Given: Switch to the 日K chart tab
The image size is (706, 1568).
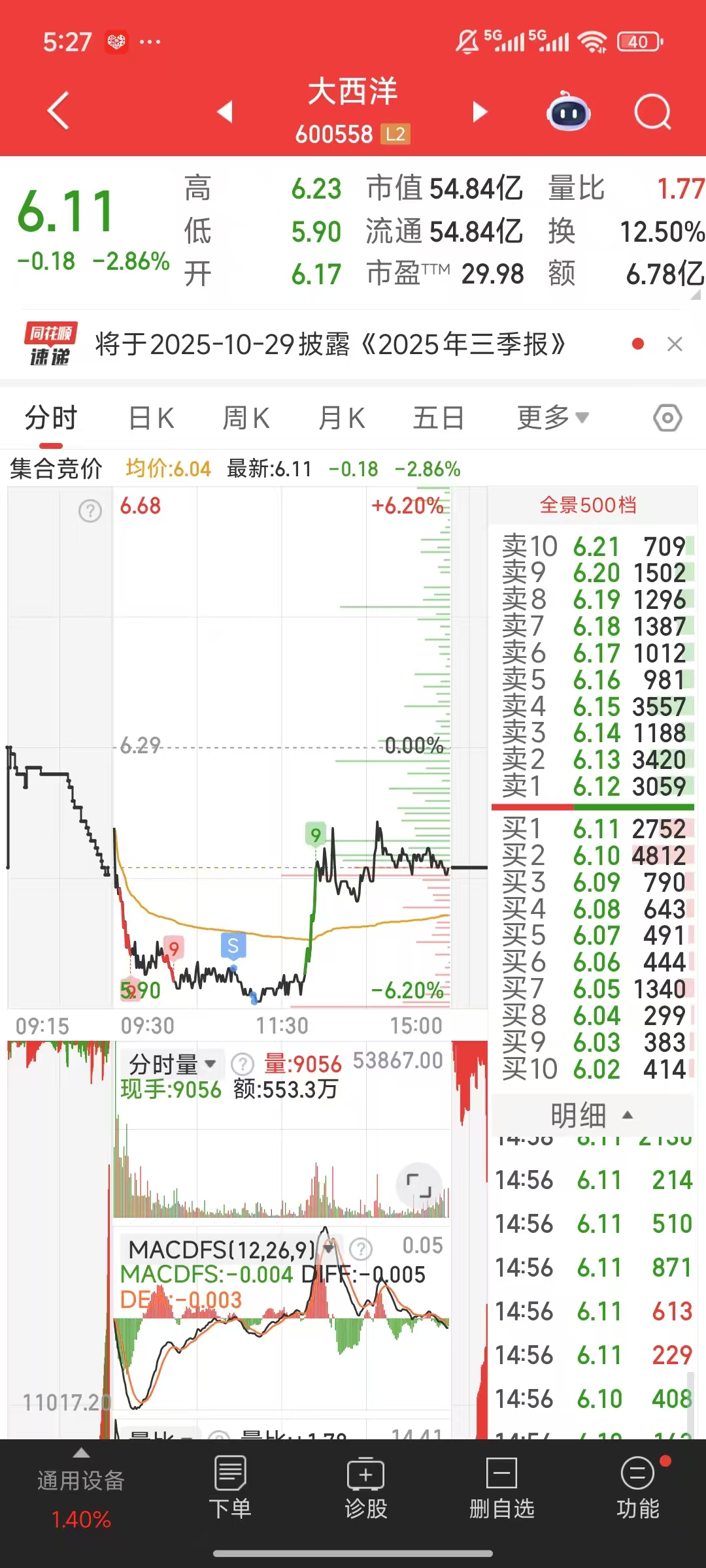Looking at the screenshot, I should pyautogui.click(x=151, y=418).
